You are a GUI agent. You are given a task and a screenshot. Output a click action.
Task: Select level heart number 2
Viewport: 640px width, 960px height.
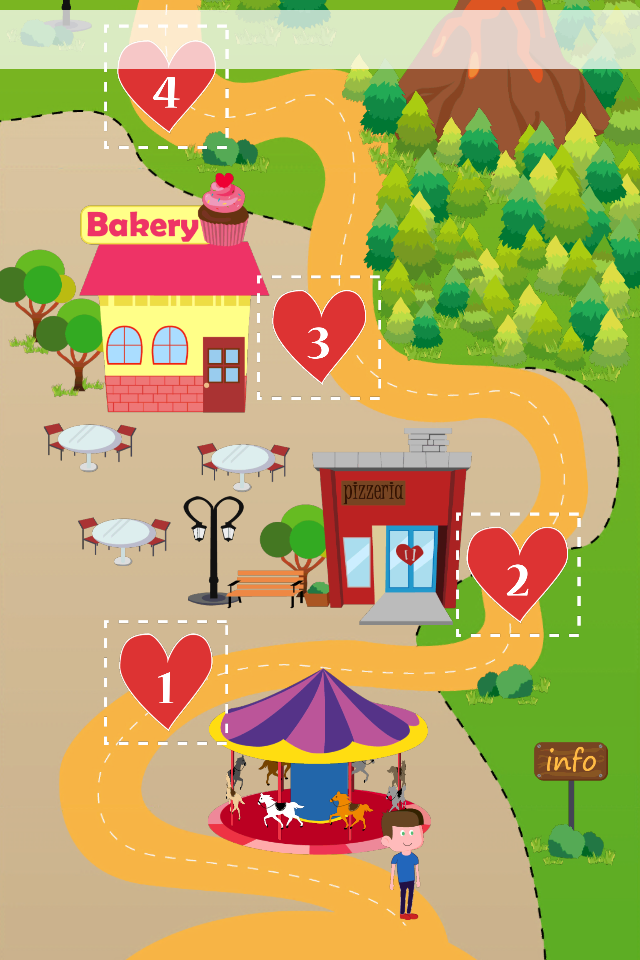pos(517,574)
